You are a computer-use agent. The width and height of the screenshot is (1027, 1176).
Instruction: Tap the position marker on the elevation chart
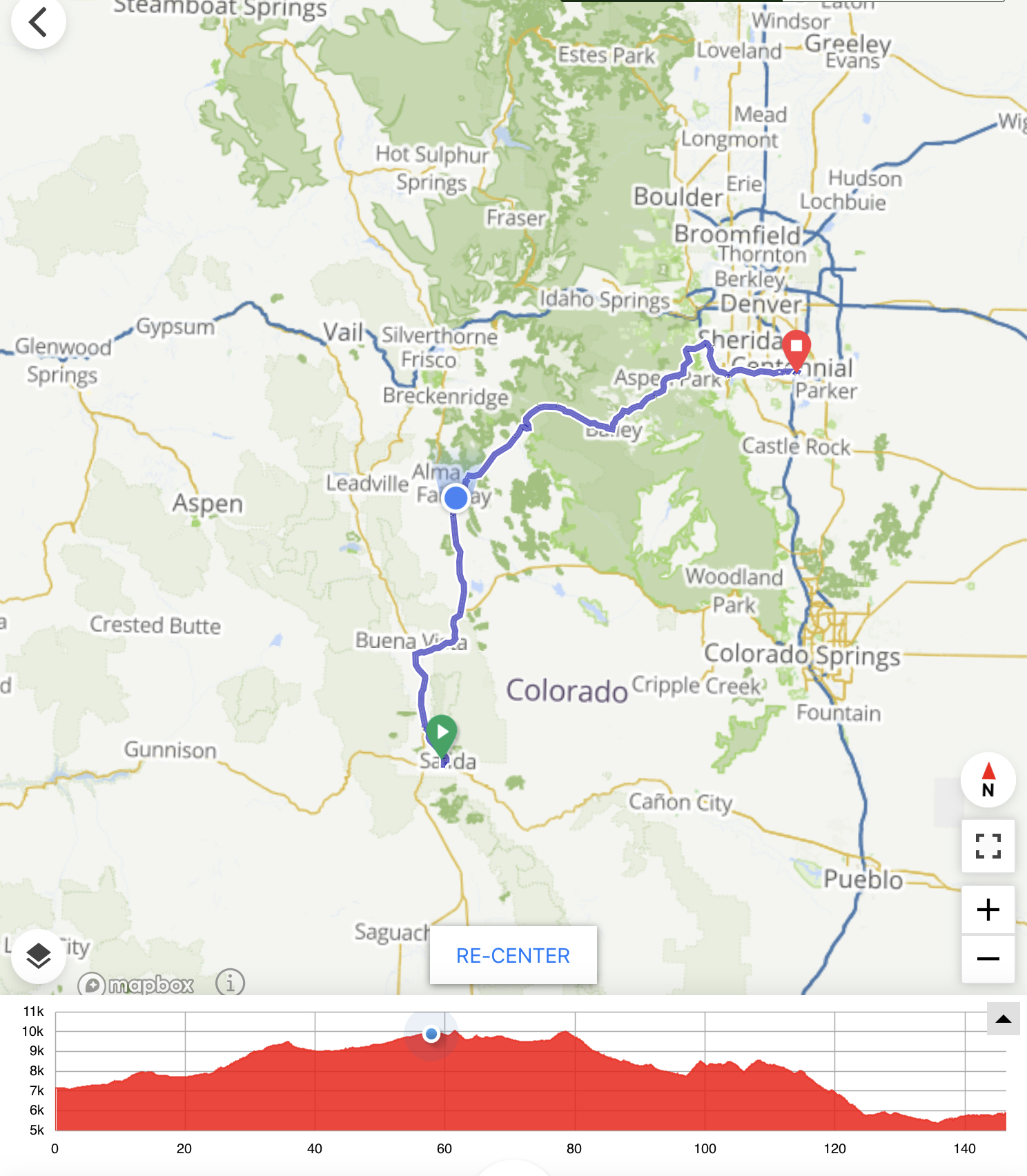[x=431, y=1034]
